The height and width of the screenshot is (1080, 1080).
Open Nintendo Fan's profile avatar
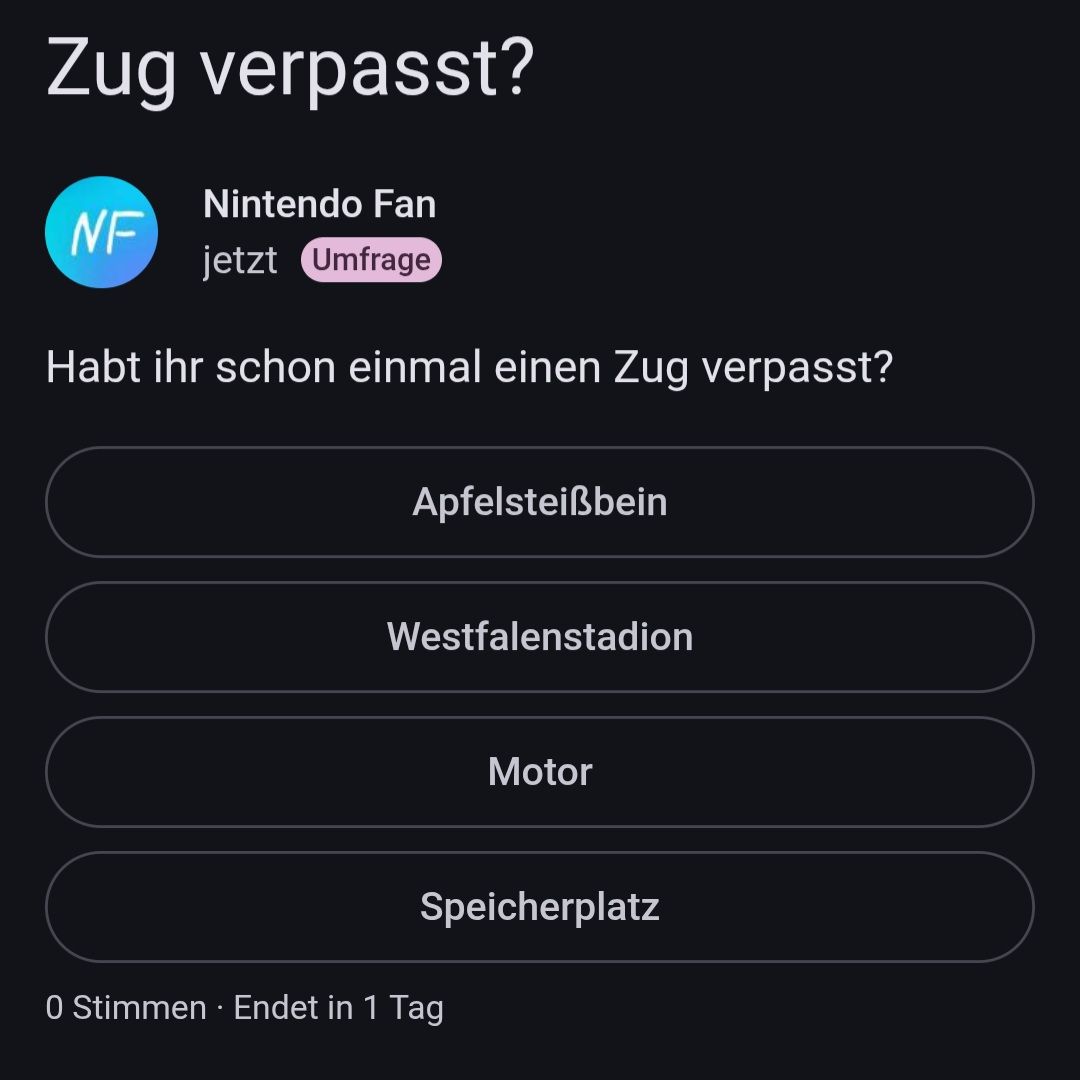click(101, 232)
